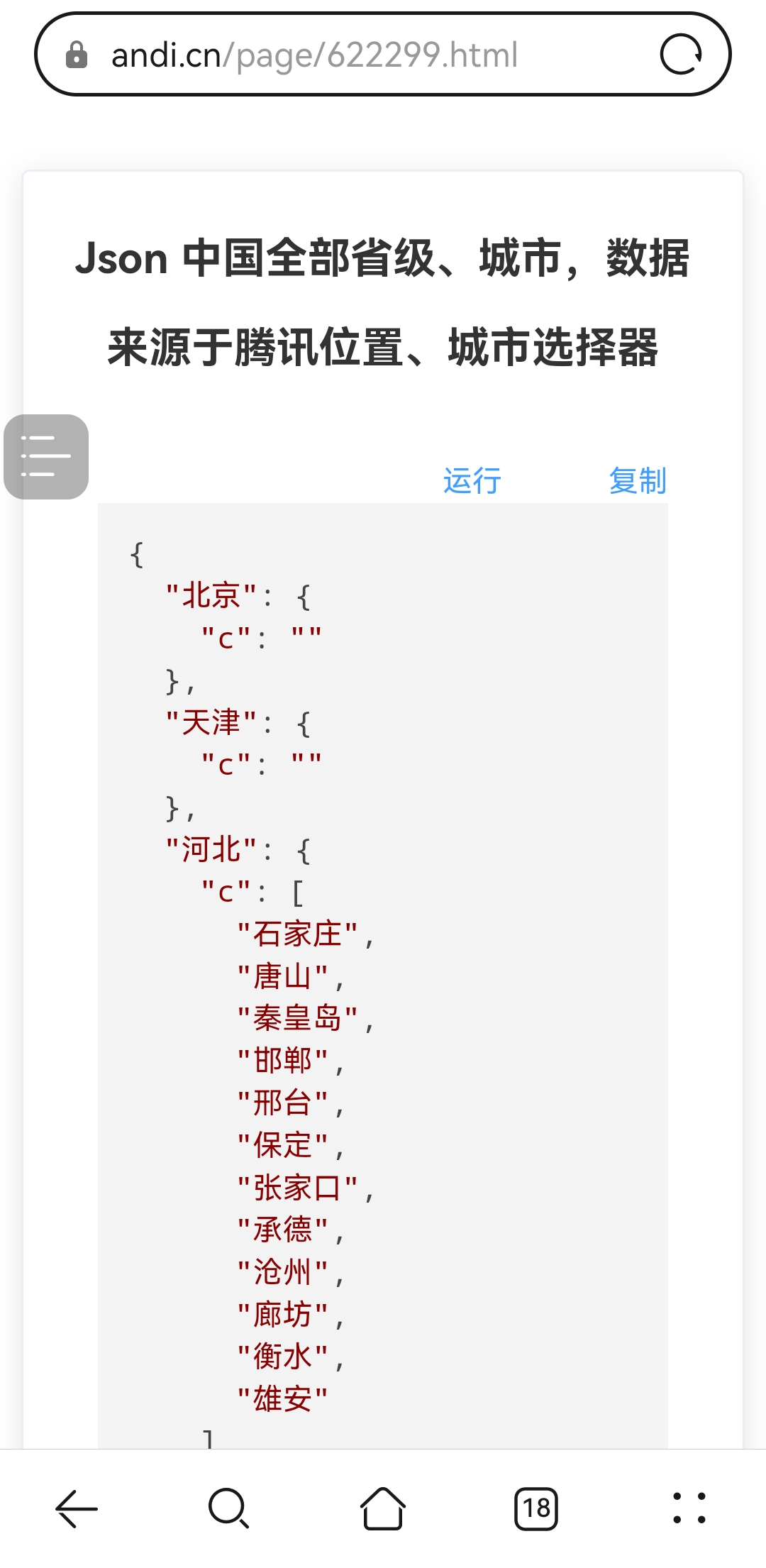Open the browser's four-dot menu
Image resolution: width=766 pixels, height=1568 pixels.
[x=689, y=1508]
